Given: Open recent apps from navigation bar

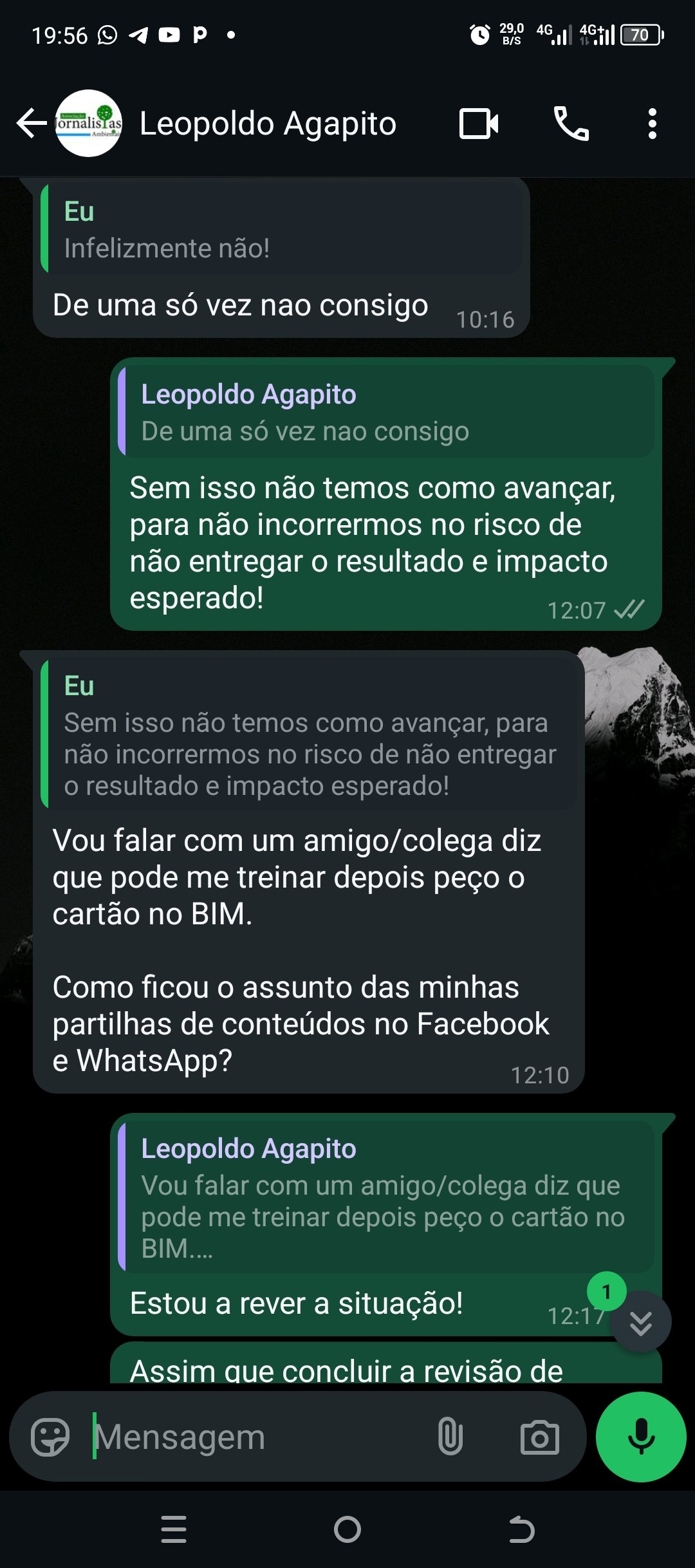Looking at the screenshot, I should [x=174, y=1529].
